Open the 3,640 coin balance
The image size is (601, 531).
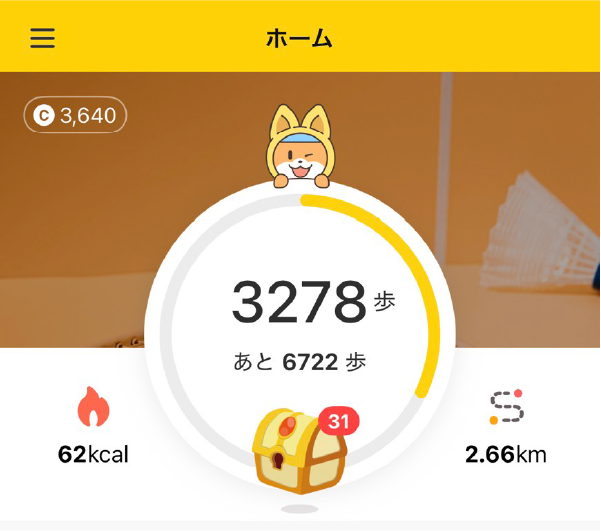pyautogui.click(x=76, y=116)
